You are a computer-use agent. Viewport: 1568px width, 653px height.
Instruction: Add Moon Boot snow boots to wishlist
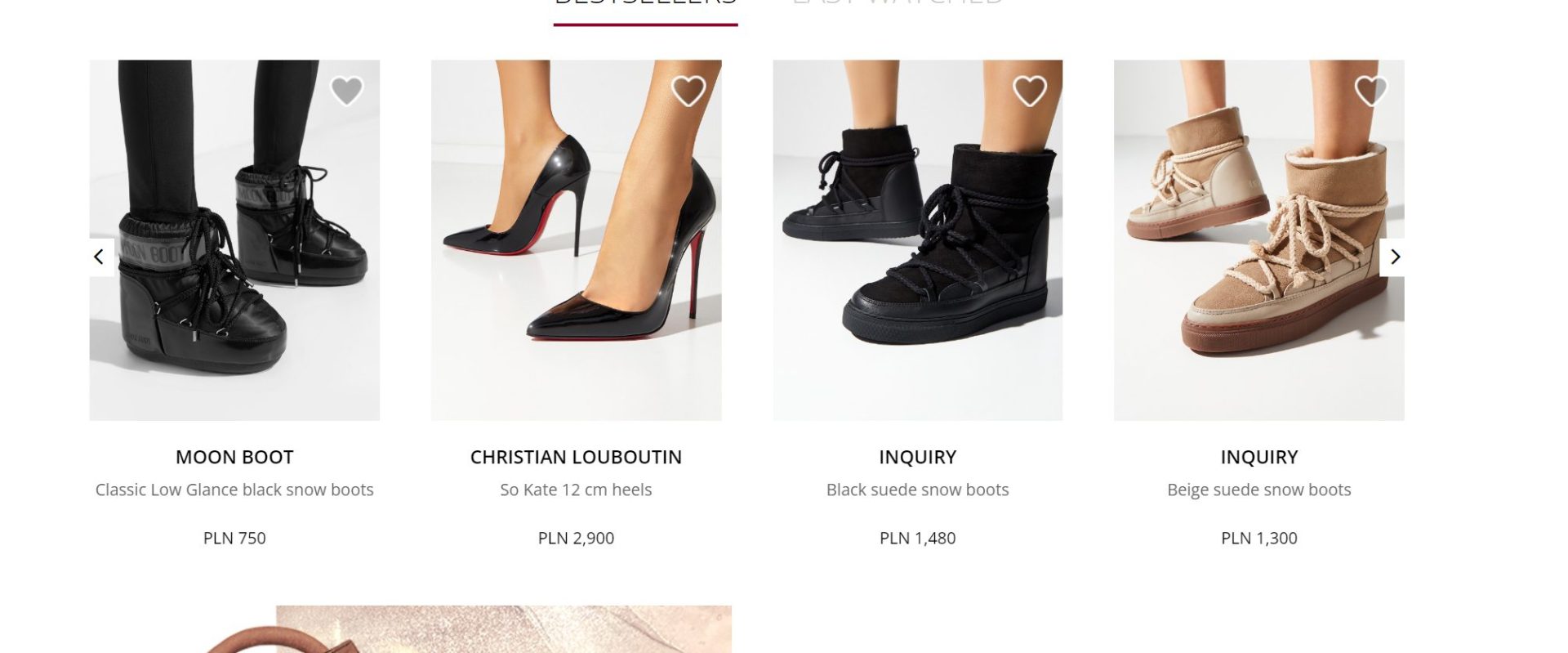(346, 91)
